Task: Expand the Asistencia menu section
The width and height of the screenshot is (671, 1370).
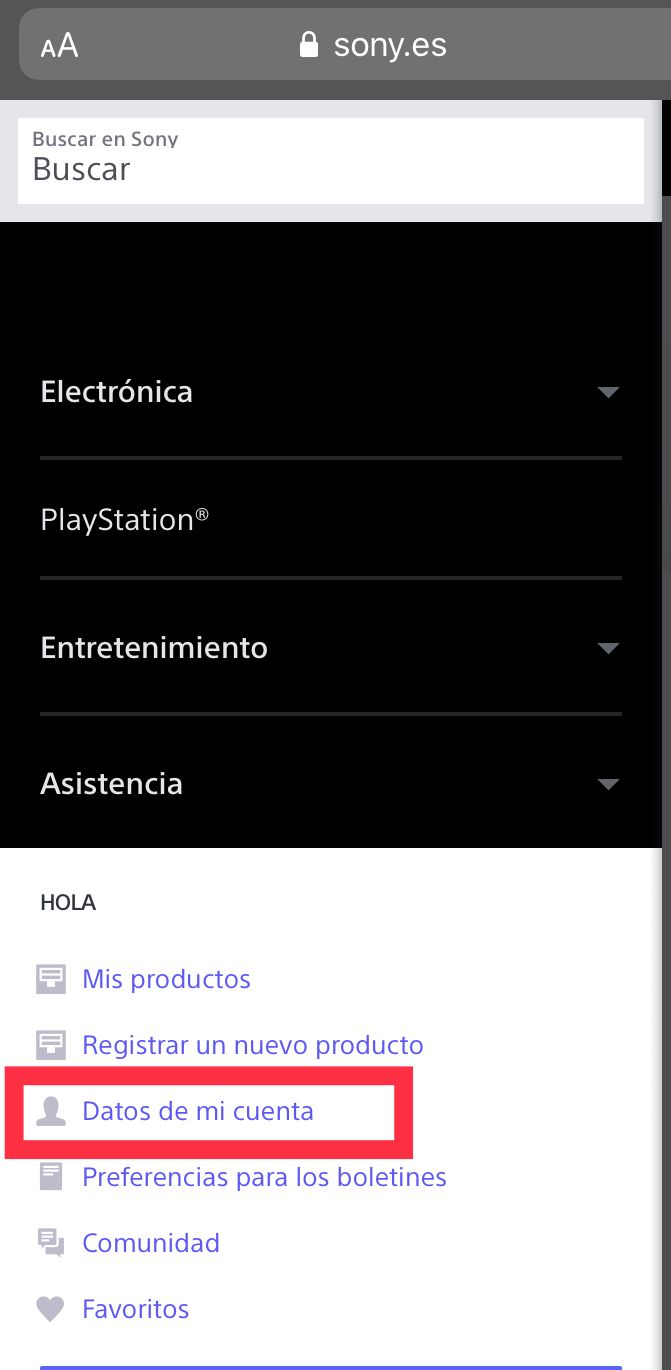Action: (330, 784)
